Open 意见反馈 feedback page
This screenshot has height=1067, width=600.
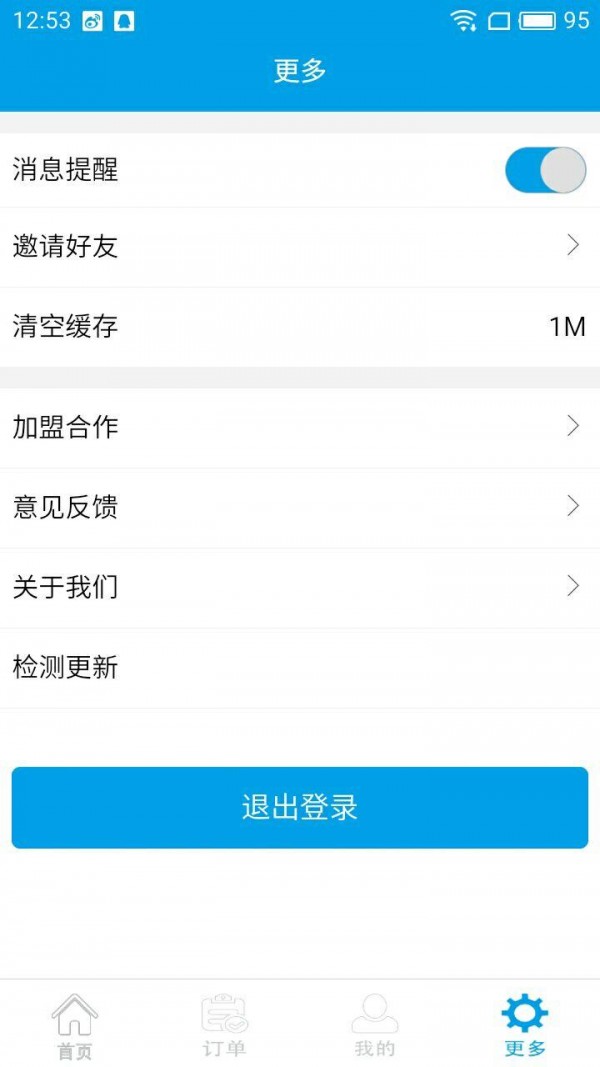coord(300,507)
